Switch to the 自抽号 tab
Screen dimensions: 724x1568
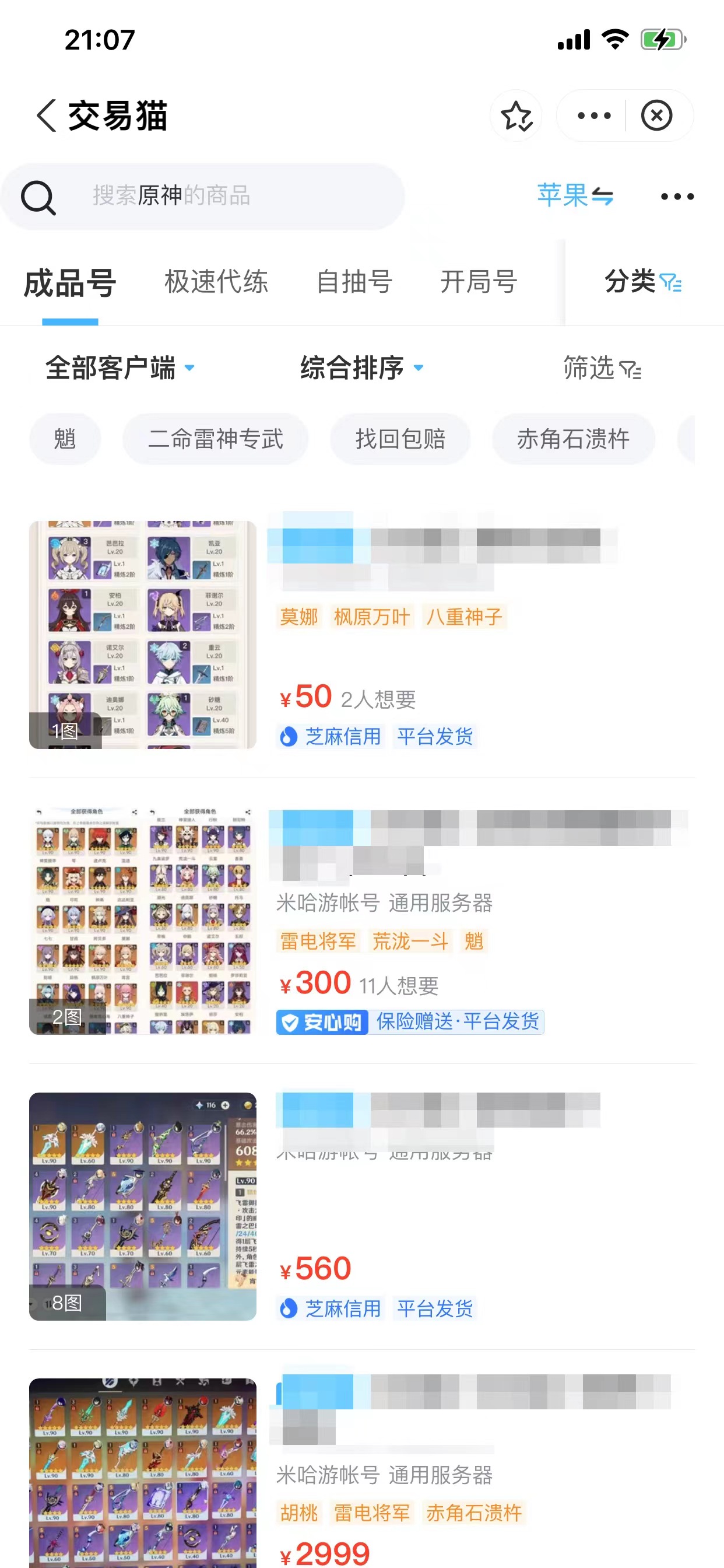(x=354, y=282)
